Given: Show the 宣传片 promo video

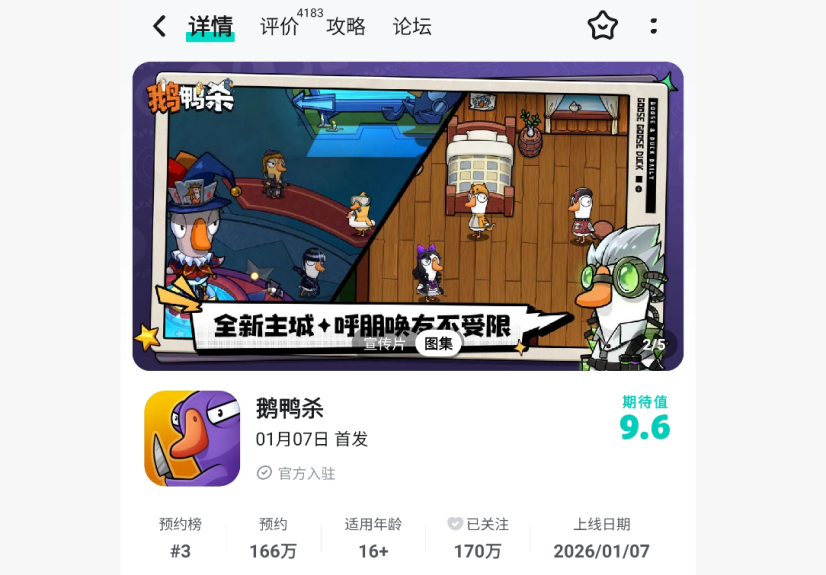Looking at the screenshot, I should point(385,343).
